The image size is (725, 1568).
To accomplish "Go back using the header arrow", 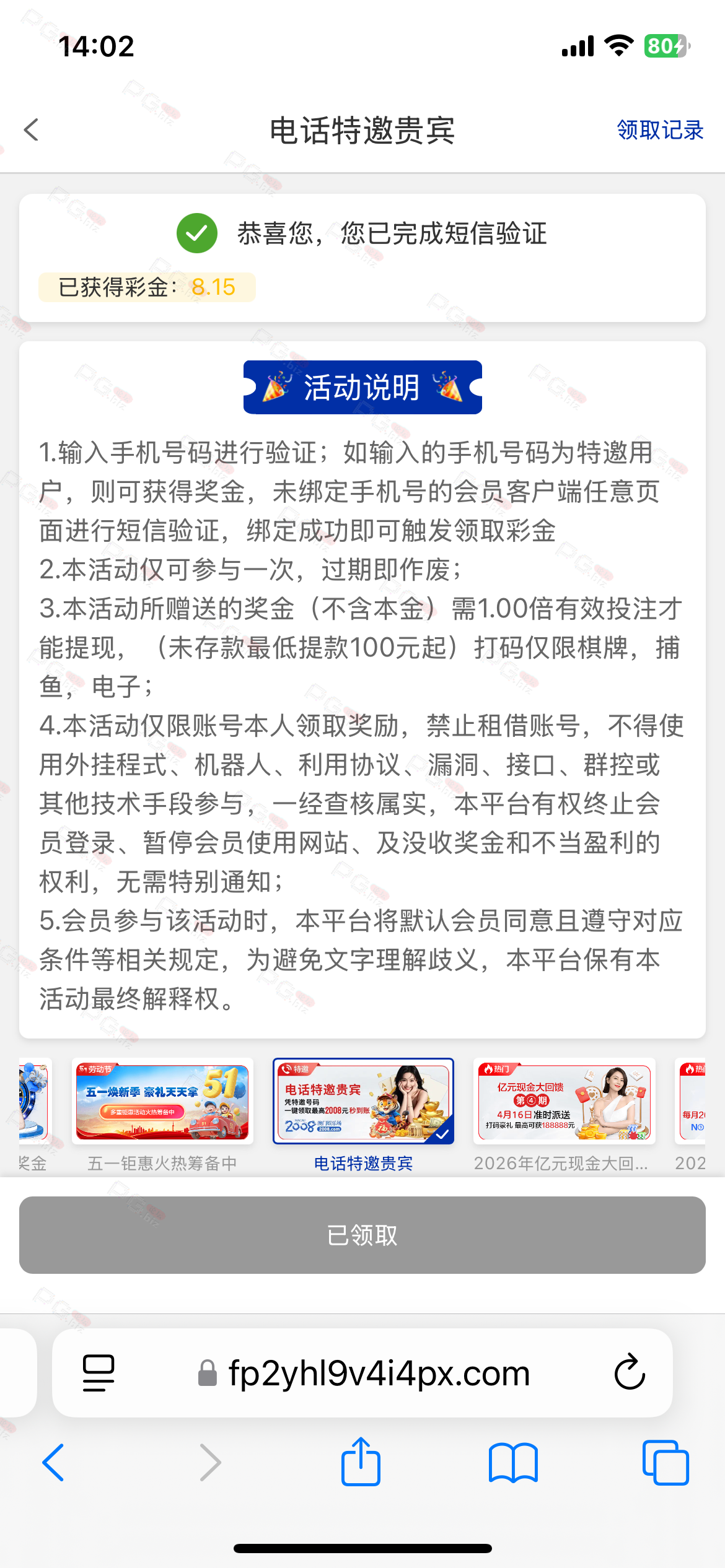I will 32,130.
